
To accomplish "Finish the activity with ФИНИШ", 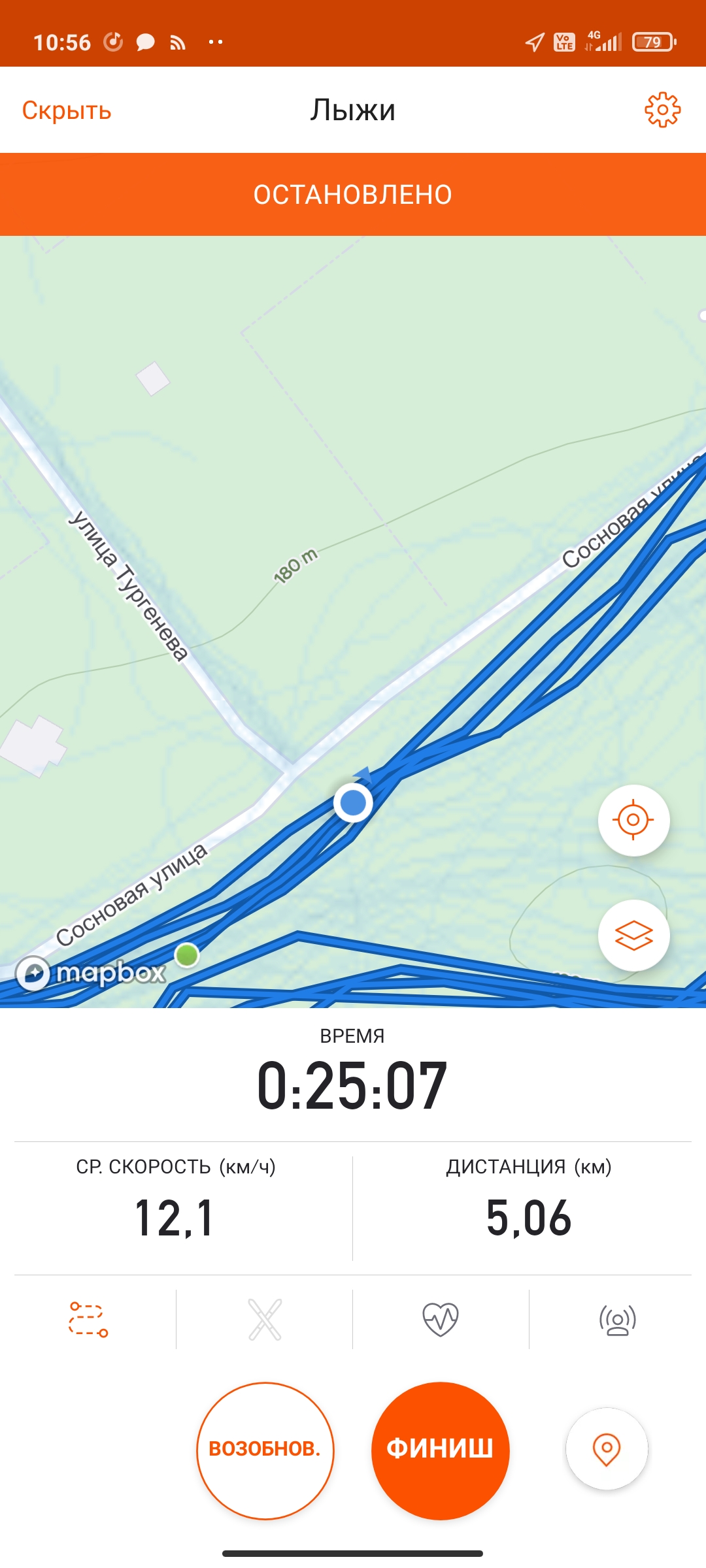I will [x=440, y=1450].
